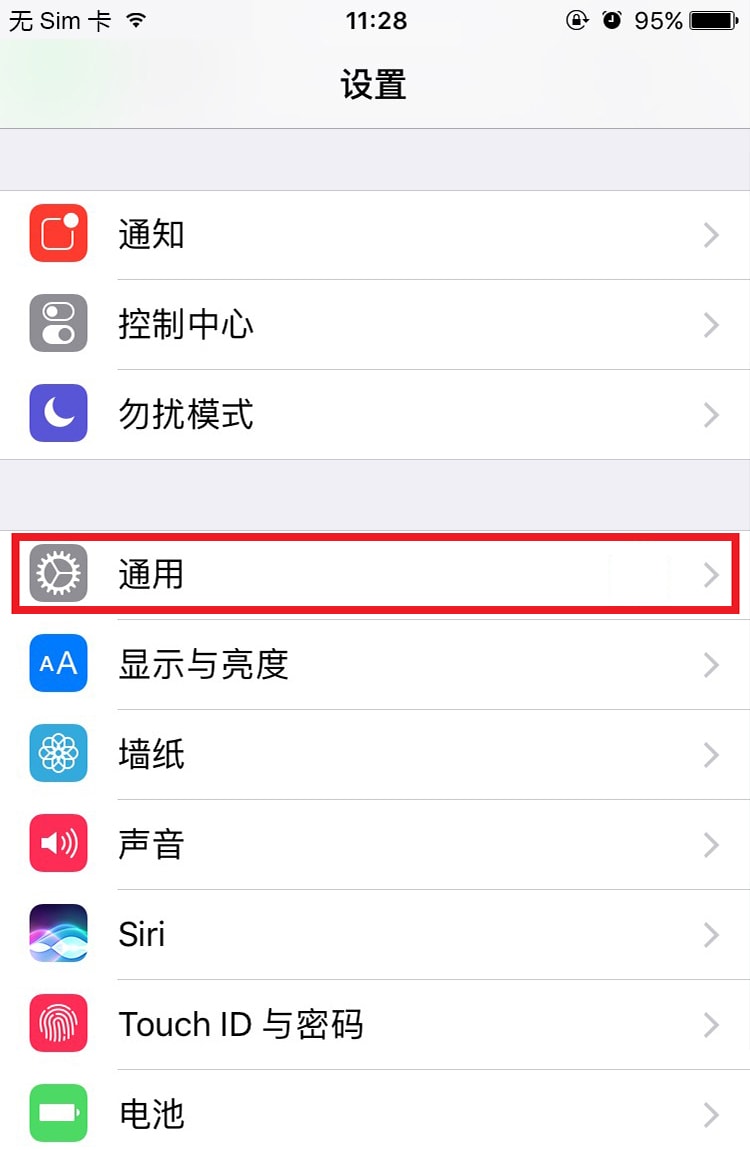Open 电池 settings
This screenshot has width=750, height=1150.
[x=375, y=1112]
